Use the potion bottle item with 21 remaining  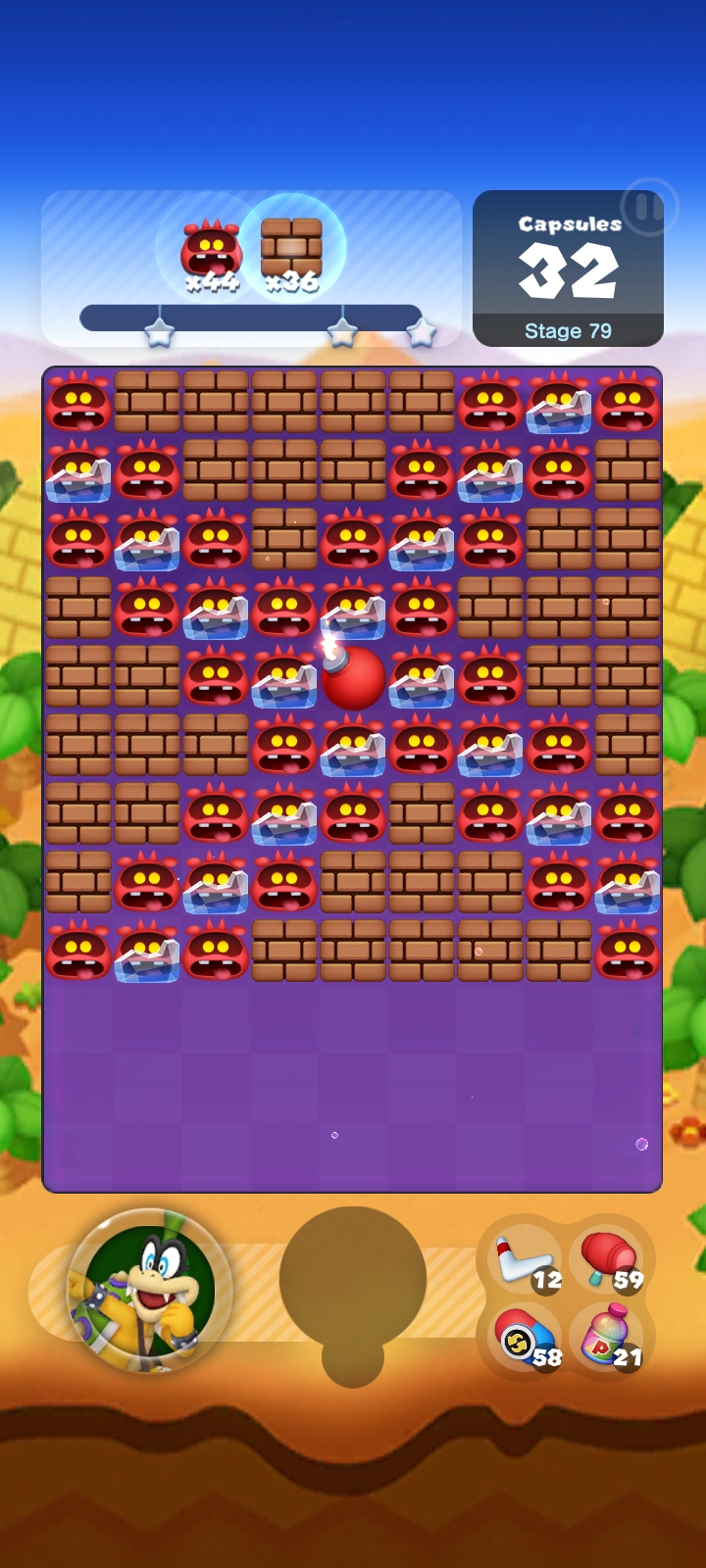[x=608, y=1338]
